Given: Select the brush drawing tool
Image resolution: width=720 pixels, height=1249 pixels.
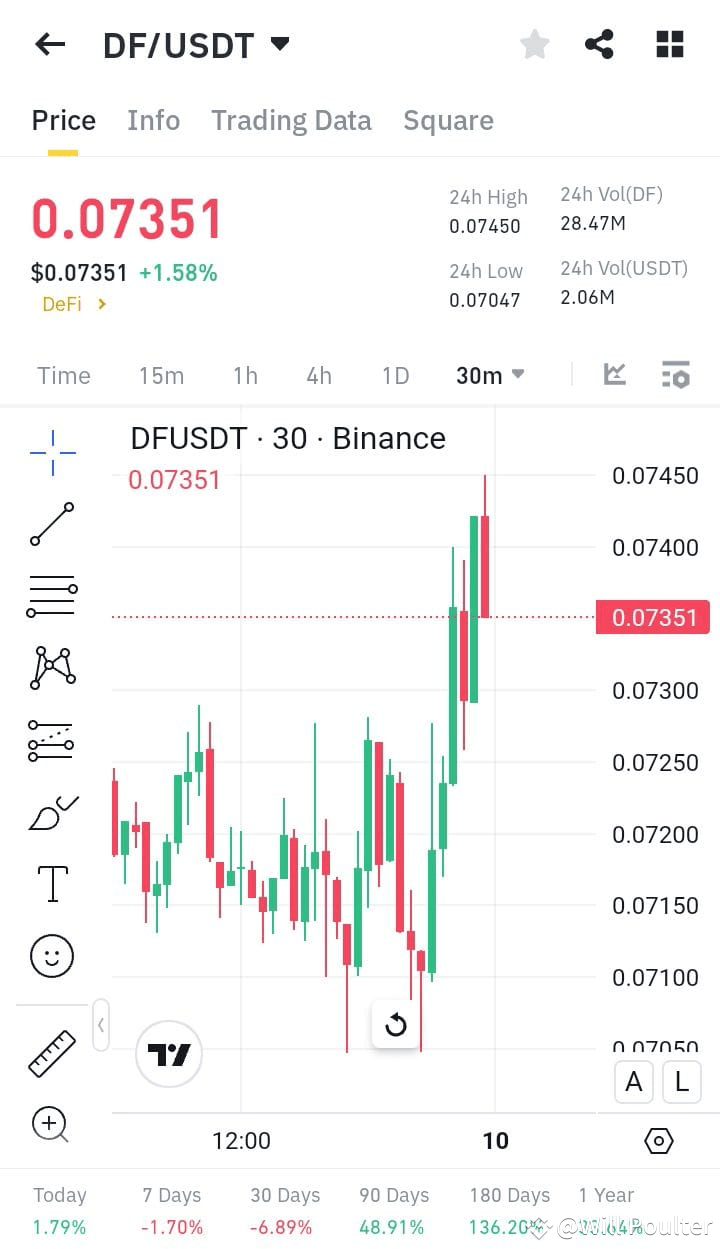Looking at the screenshot, I should click(52, 811).
